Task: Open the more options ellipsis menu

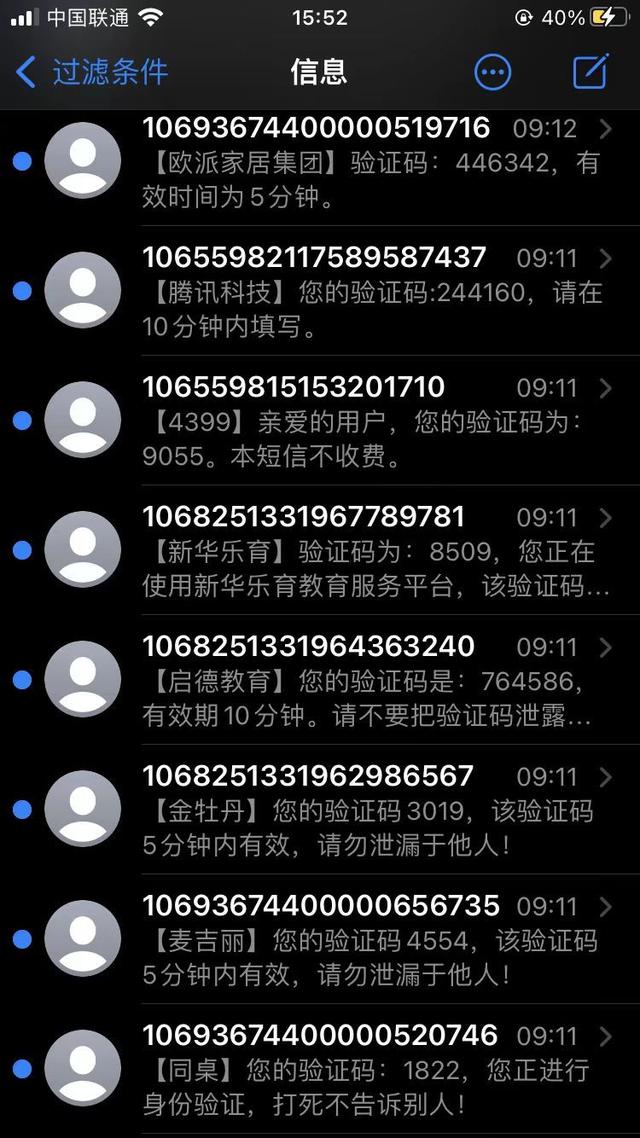Action: pyautogui.click(x=492, y=72)
